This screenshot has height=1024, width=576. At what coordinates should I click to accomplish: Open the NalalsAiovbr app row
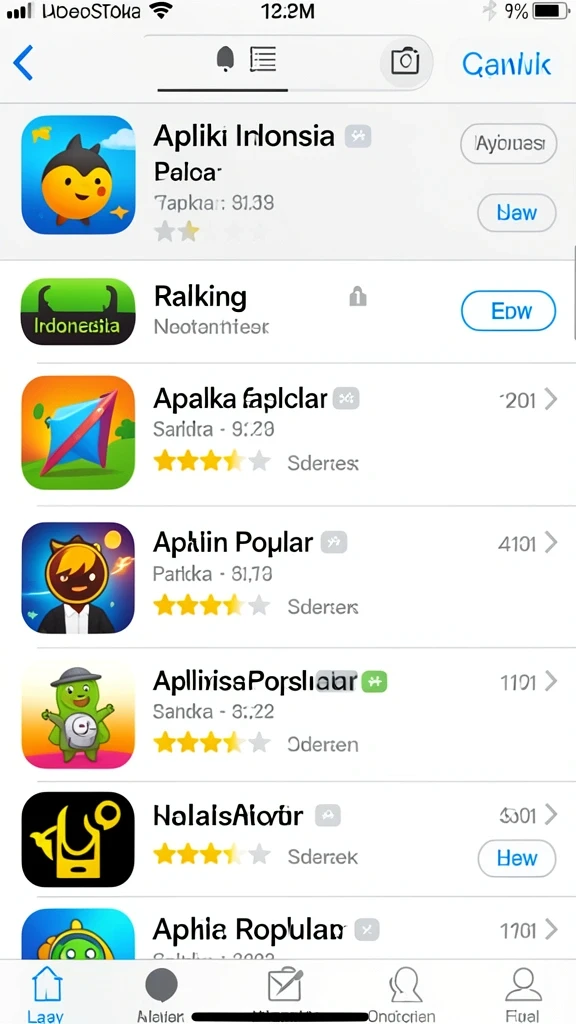[x=288, y=839]
